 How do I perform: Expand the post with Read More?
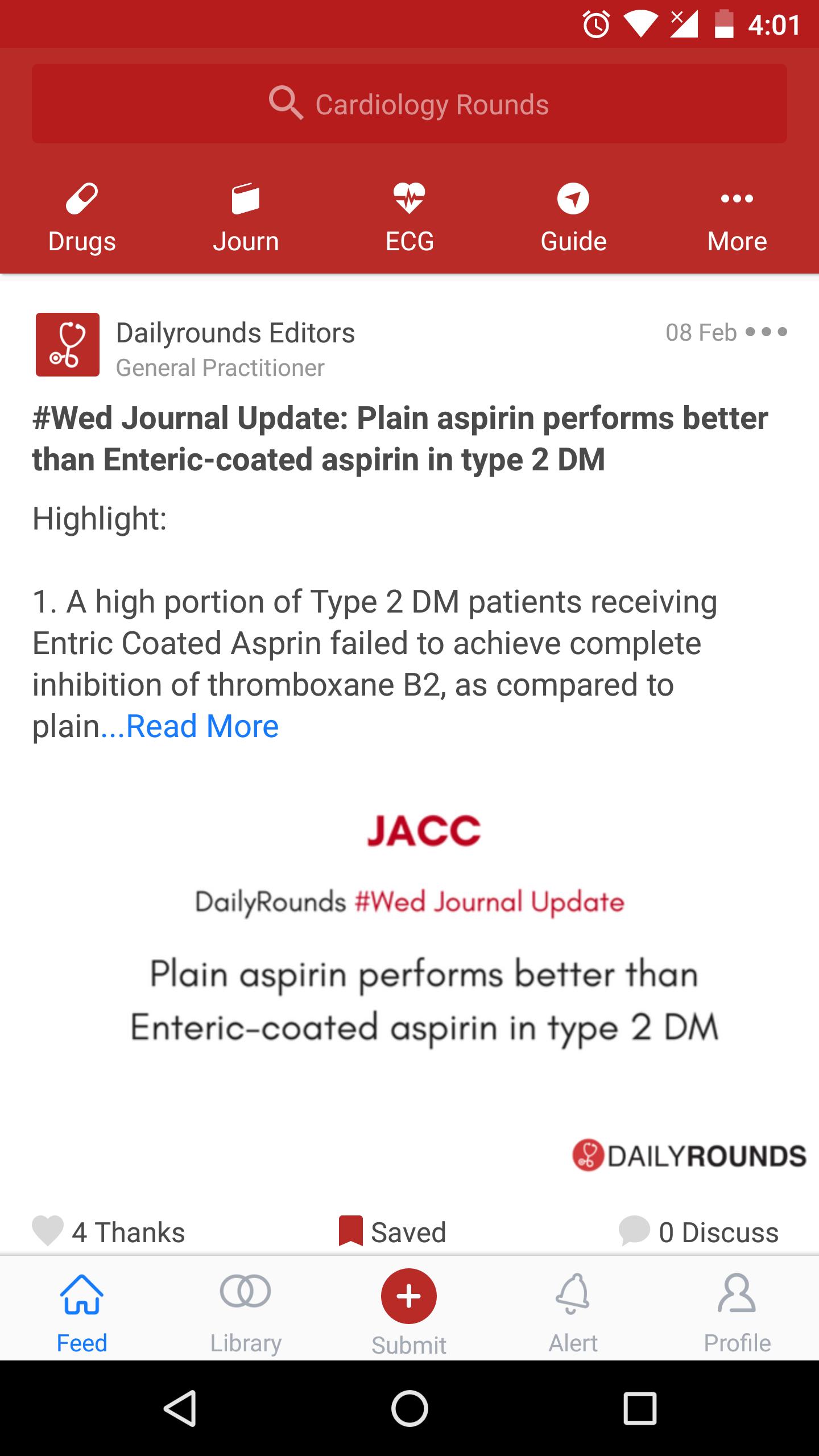click(x=202, y=726)
